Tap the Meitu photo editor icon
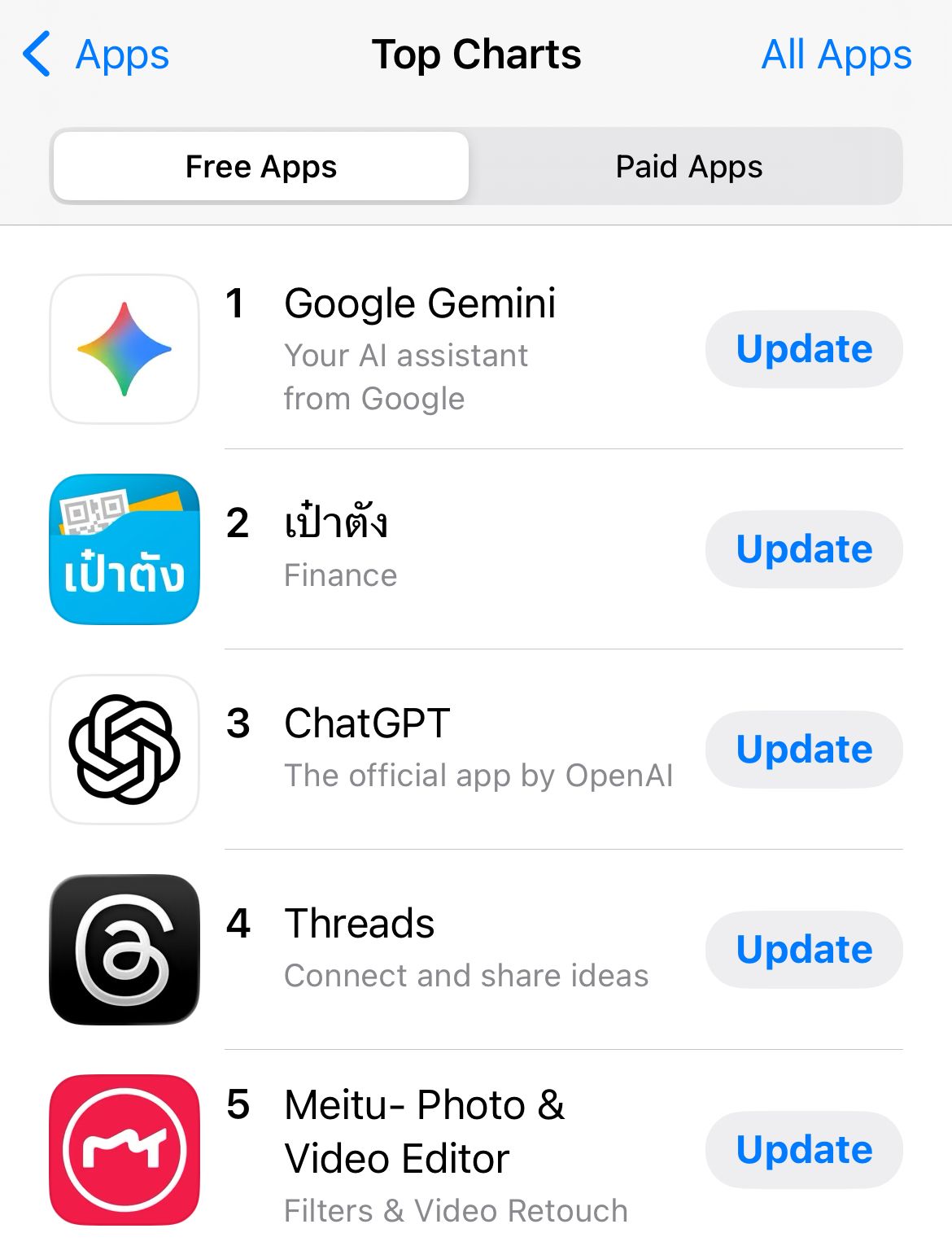This screenshot has height=1246, width=952. (123, 1150)
